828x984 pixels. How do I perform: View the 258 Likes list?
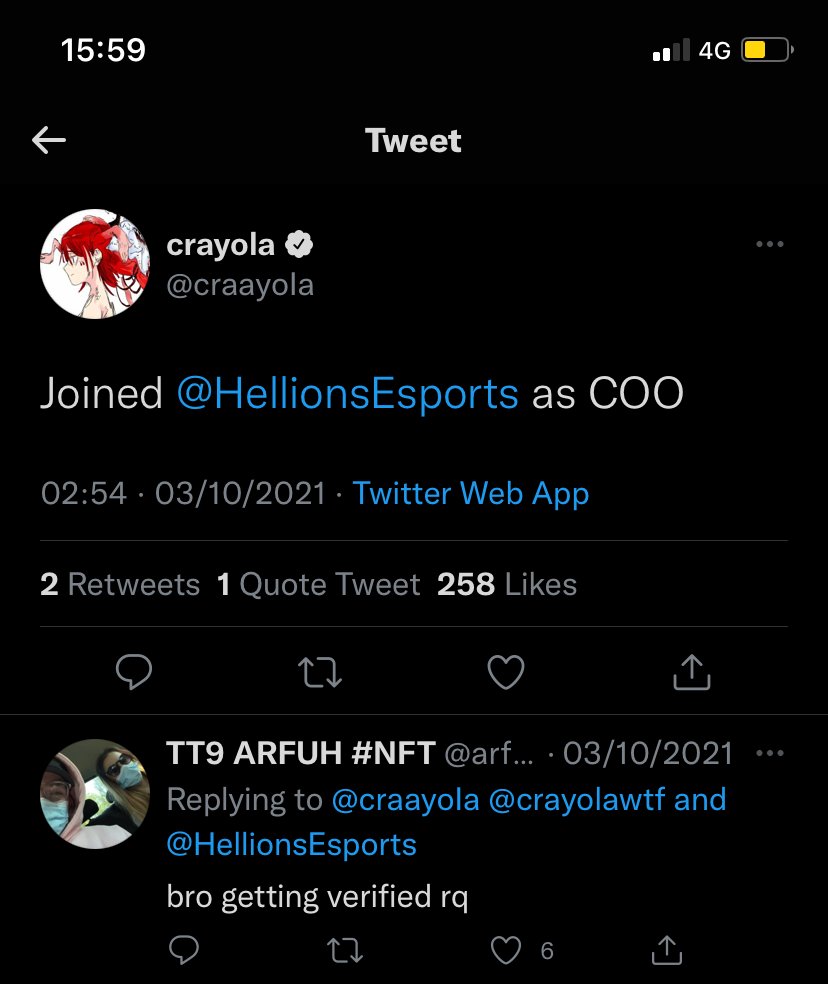click(506, 584)
